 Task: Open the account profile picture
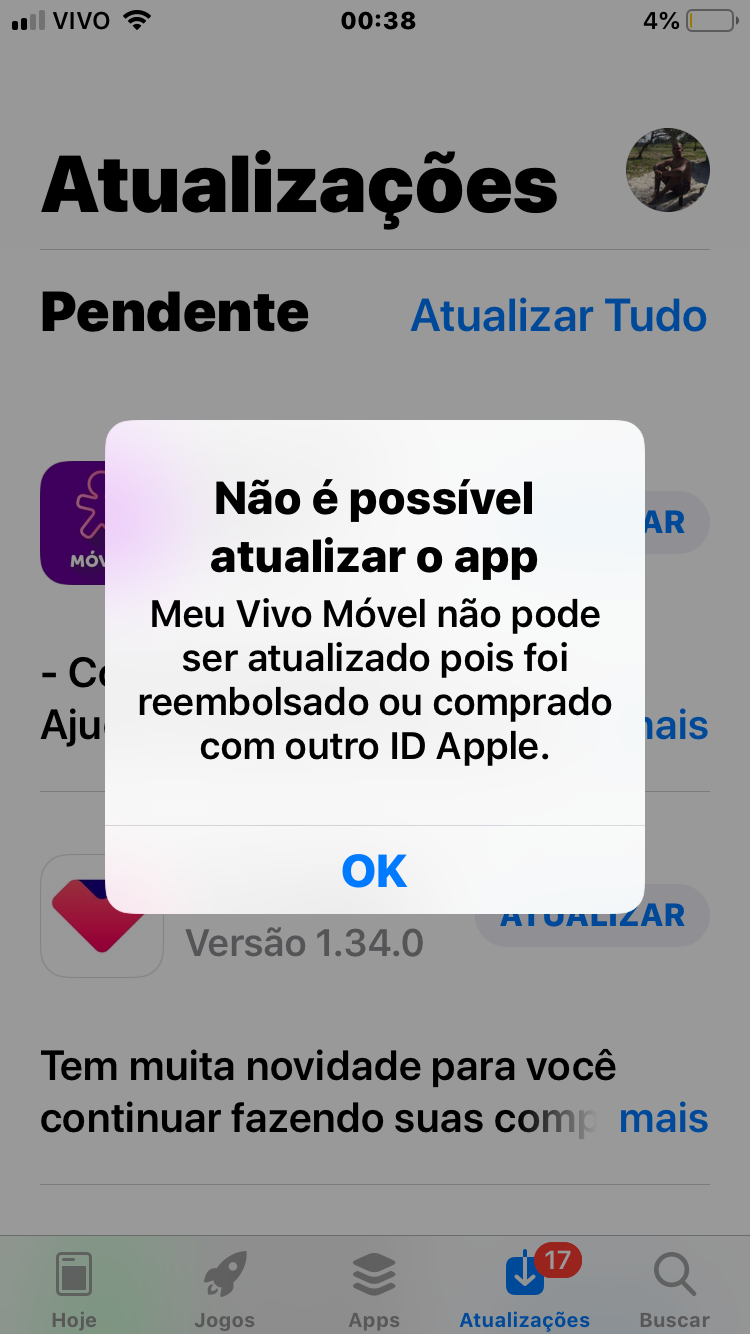tap(667, 169)
